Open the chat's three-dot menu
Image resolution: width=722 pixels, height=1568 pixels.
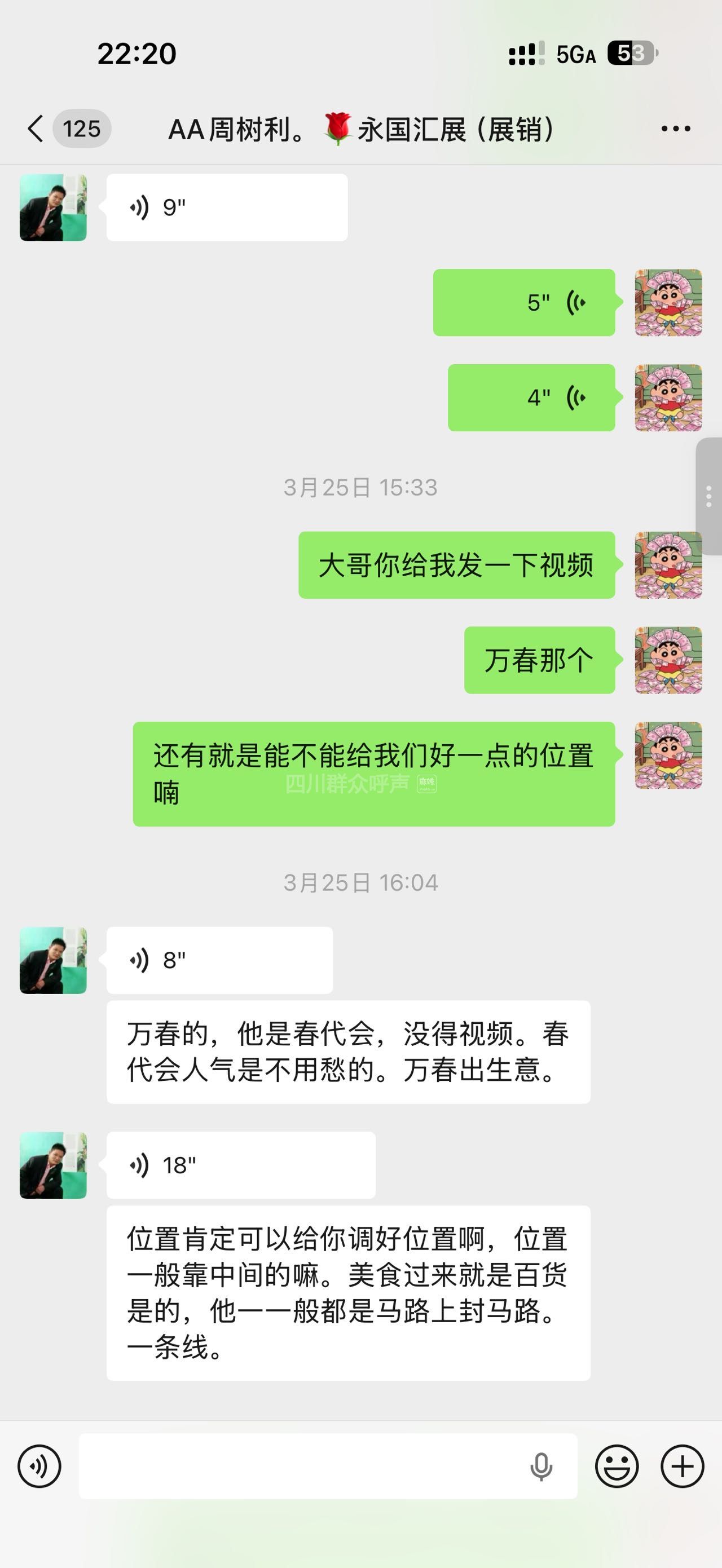coord(675,129)
